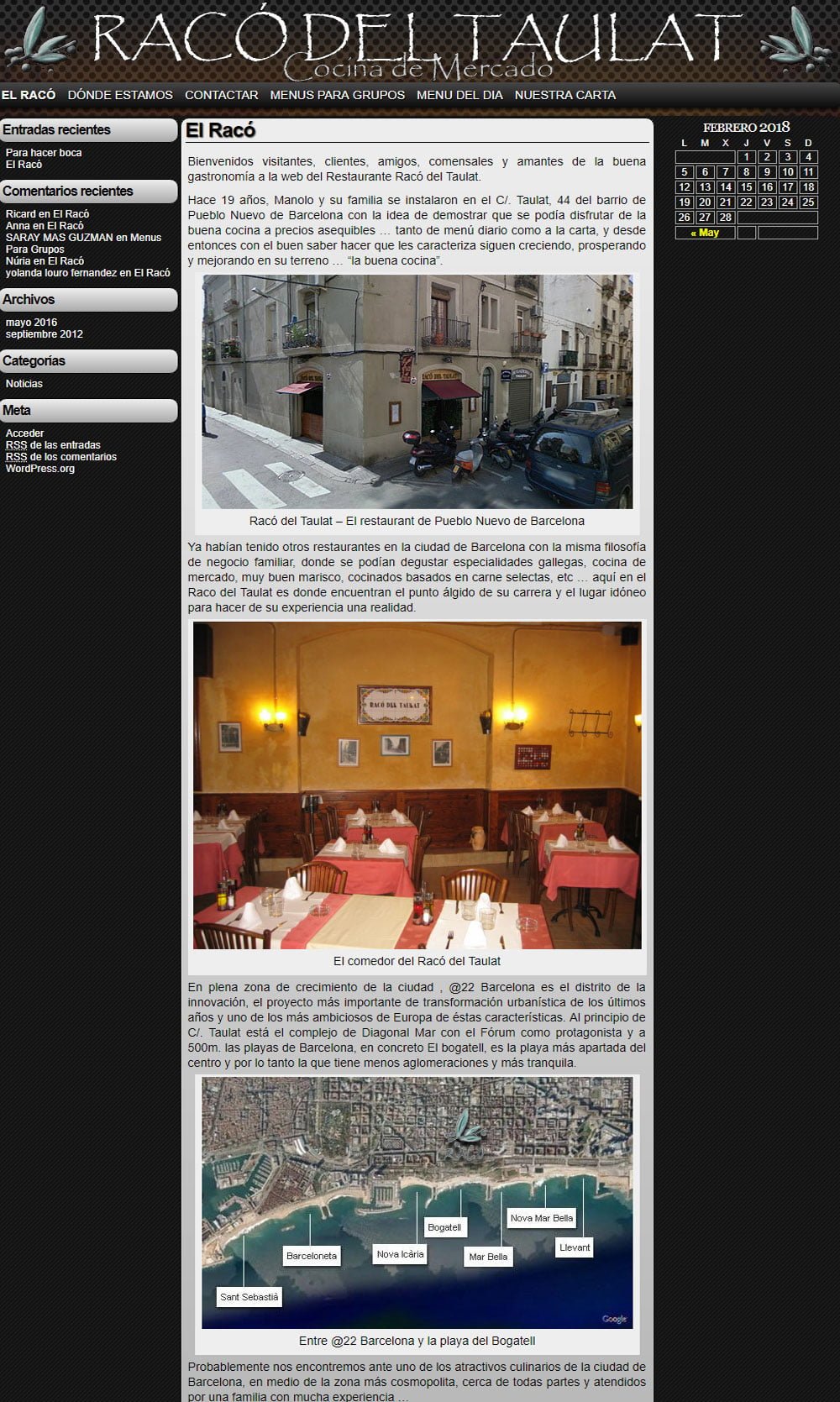
Task: Go to previous month May in calendar
Action: pos(705,233)
